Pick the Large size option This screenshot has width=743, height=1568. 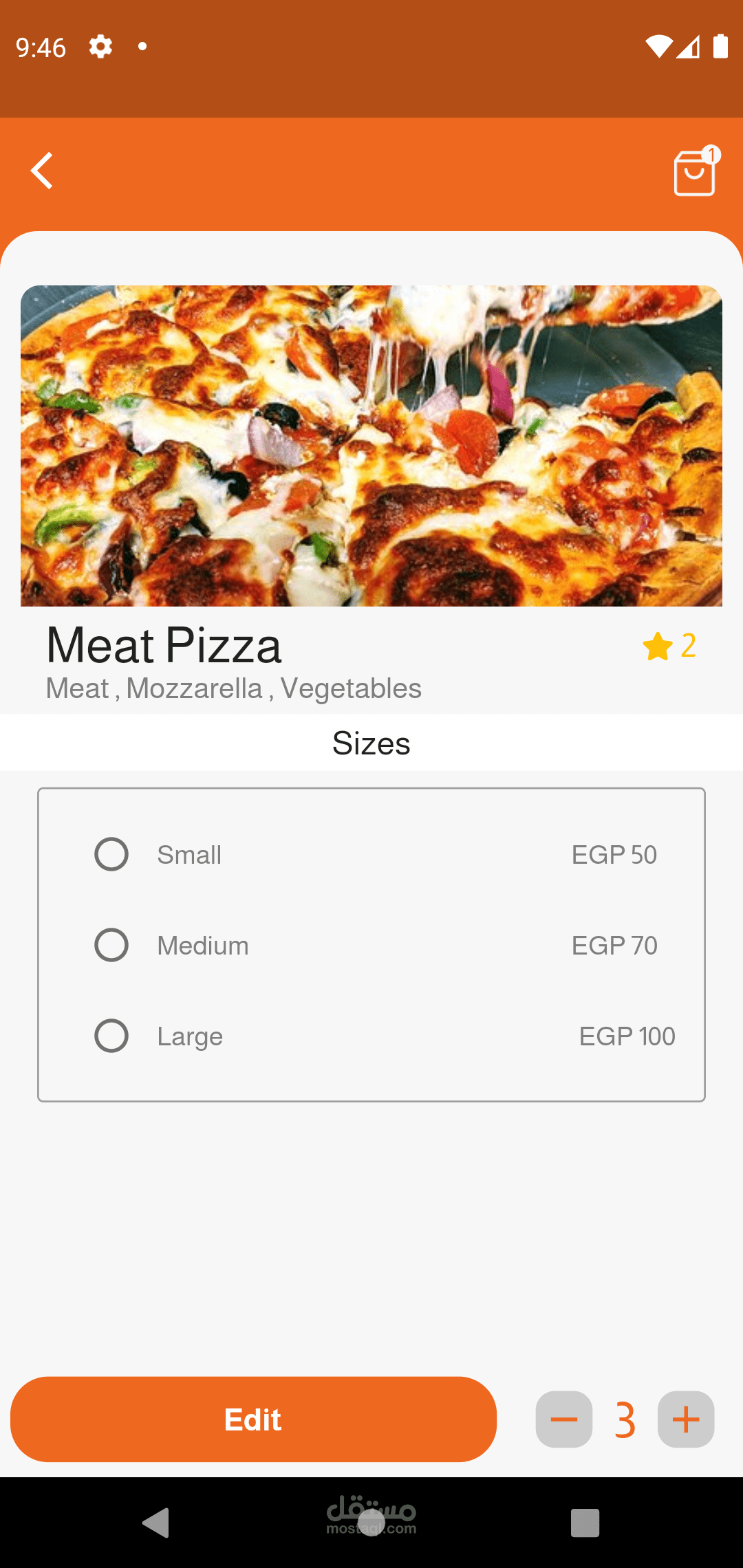pyautogui.click(x=111, y=1036)
